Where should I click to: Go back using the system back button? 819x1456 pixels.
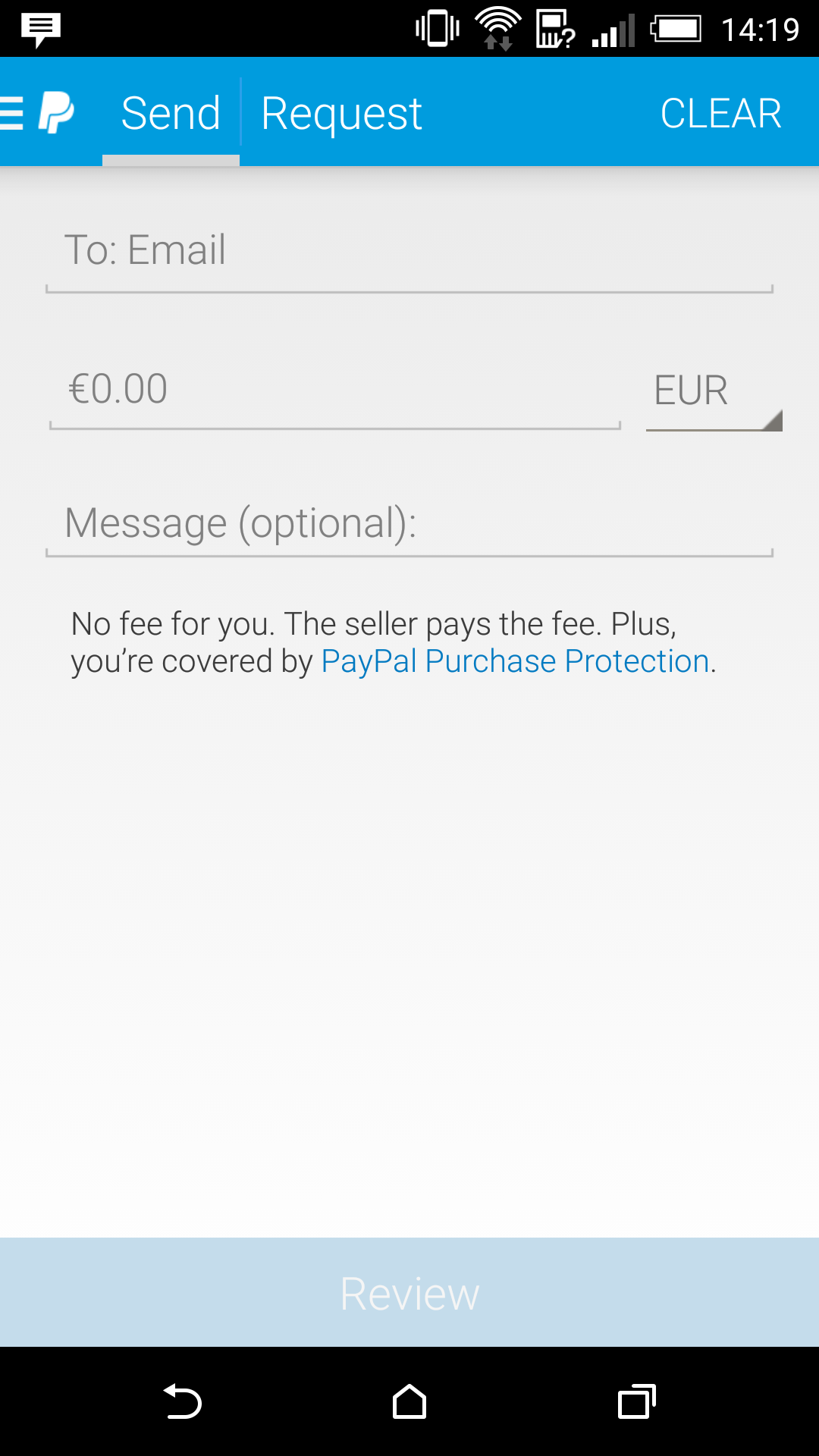182,1401
